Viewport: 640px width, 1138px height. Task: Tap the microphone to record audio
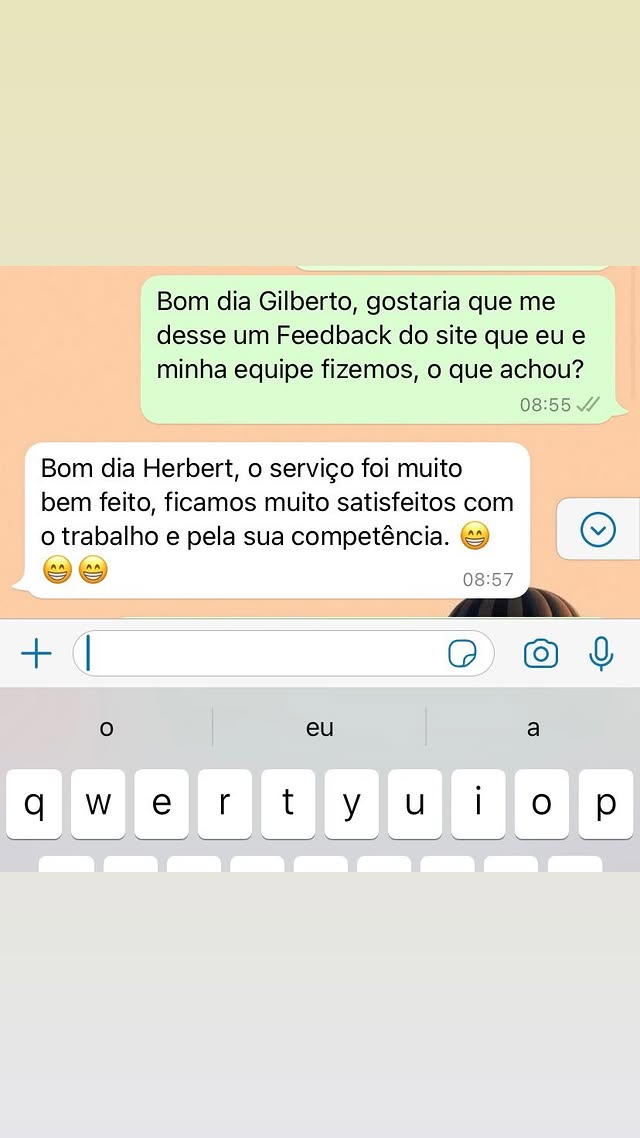pos(601,654)
